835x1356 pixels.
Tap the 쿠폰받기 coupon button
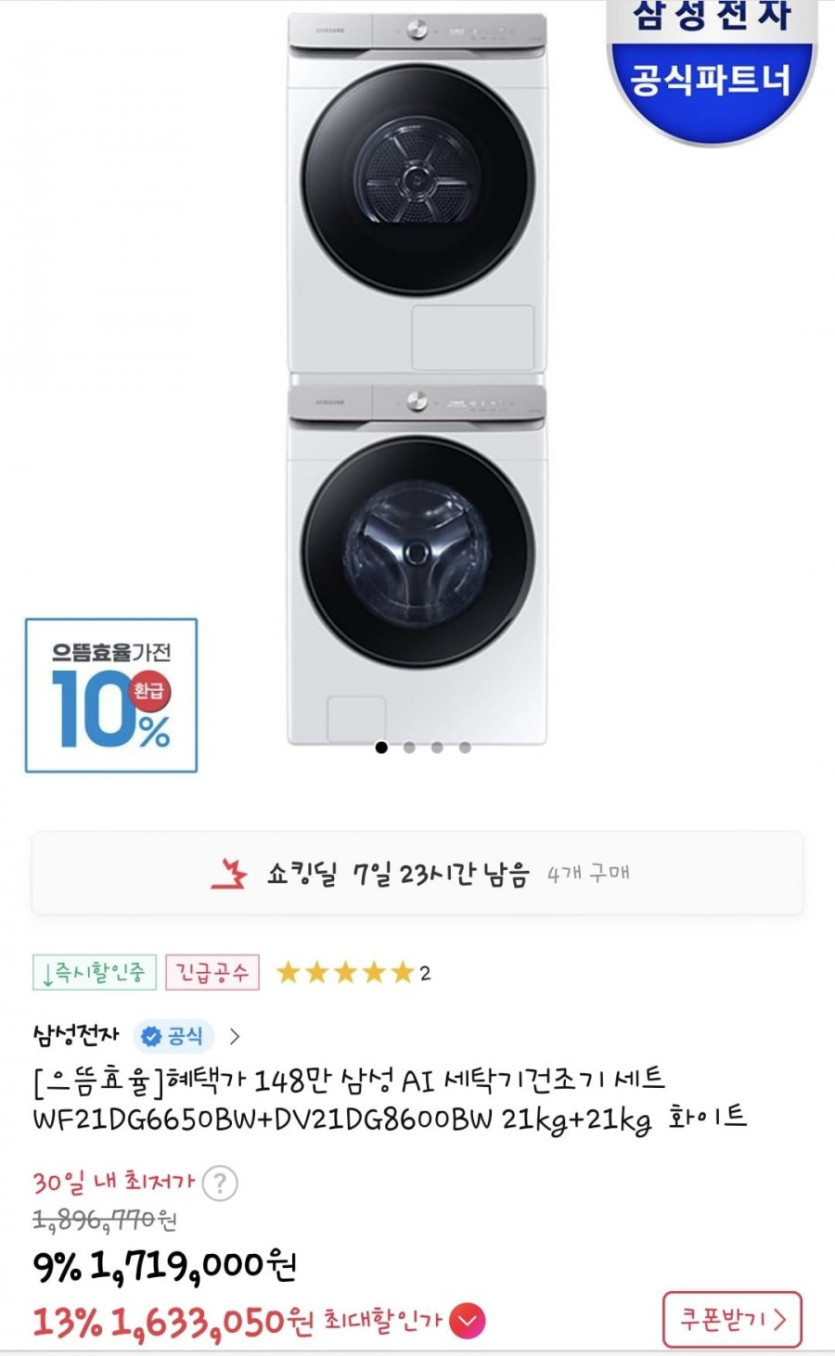[x=731, y=1320]
